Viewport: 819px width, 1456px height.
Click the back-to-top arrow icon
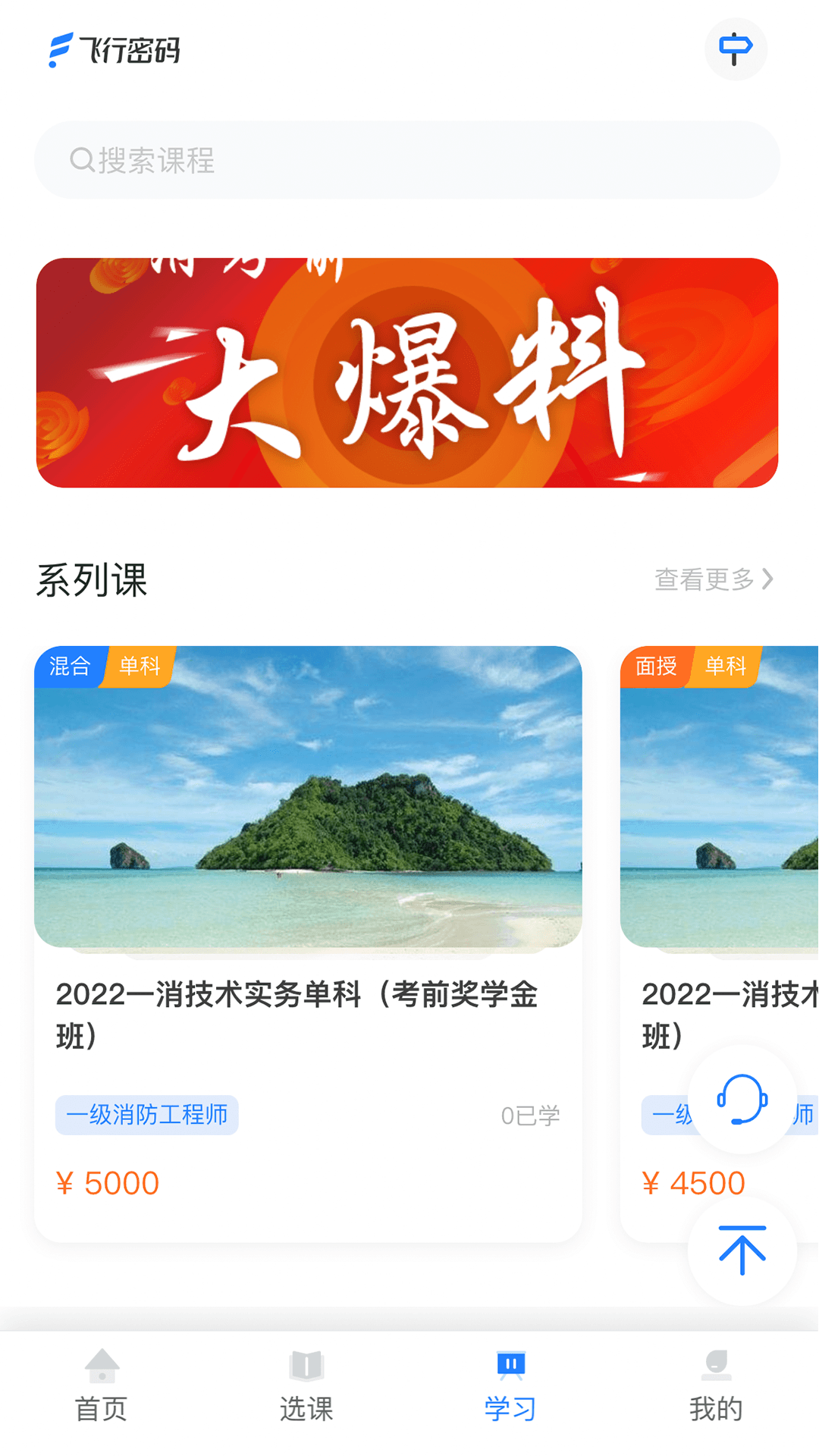[742, 1251]
